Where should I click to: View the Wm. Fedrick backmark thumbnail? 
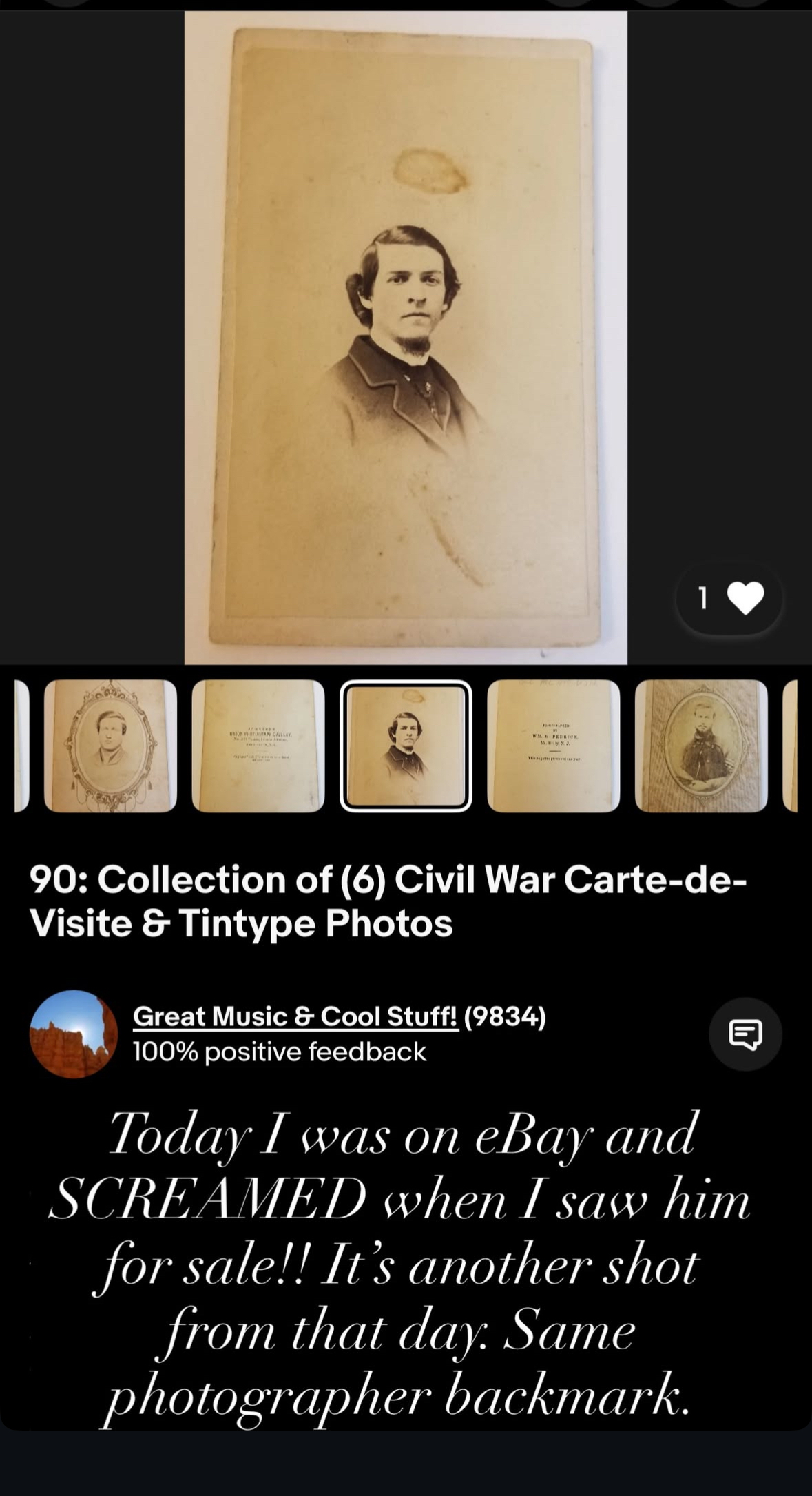pyautogui.click(x=553, y=746)
